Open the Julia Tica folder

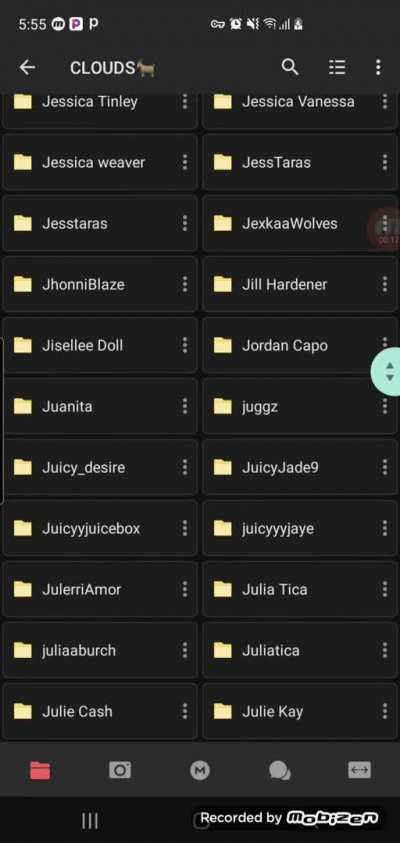point(300,589)
